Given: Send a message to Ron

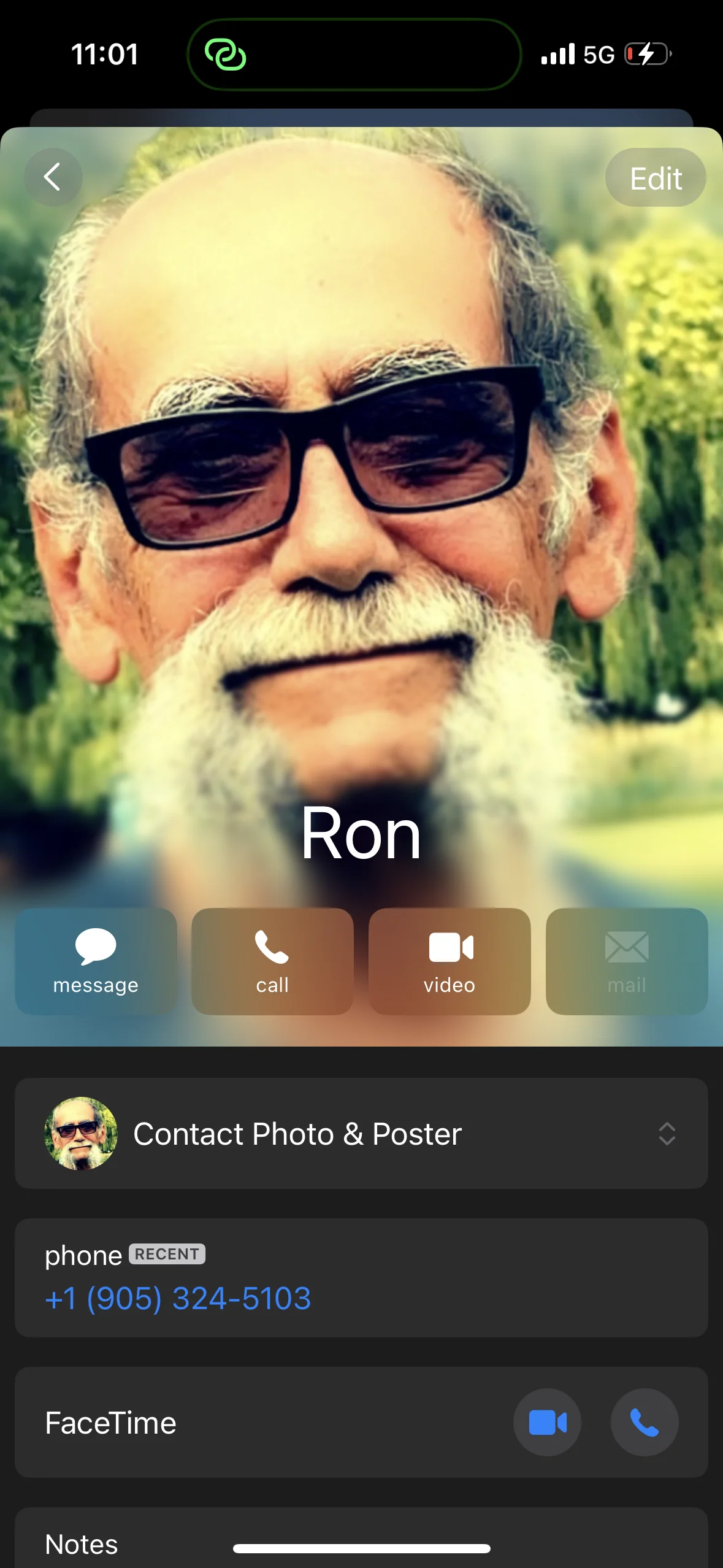Looking at the screenshot, I should 96,961.
